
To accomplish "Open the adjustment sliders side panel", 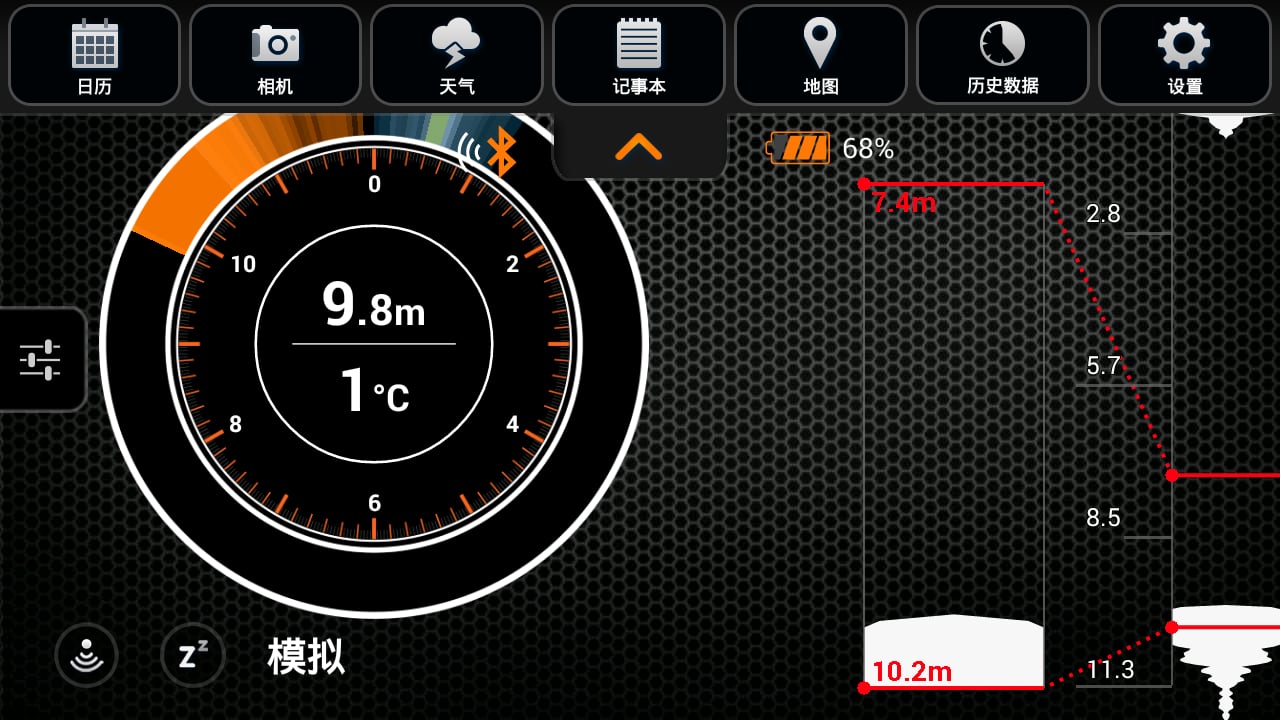I will click(x=41, y=359).
